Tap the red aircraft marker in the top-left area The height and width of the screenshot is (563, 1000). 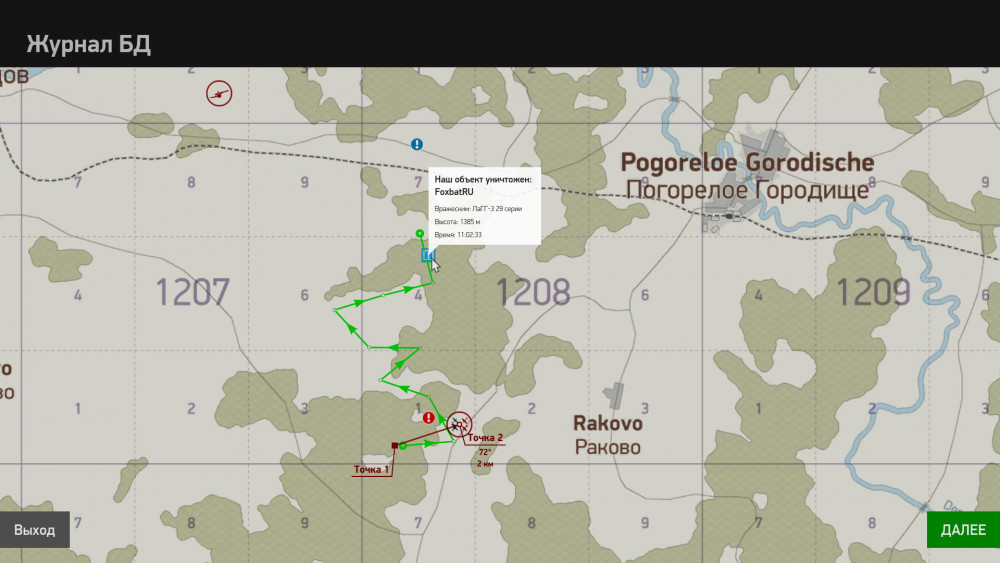[219, 93]
